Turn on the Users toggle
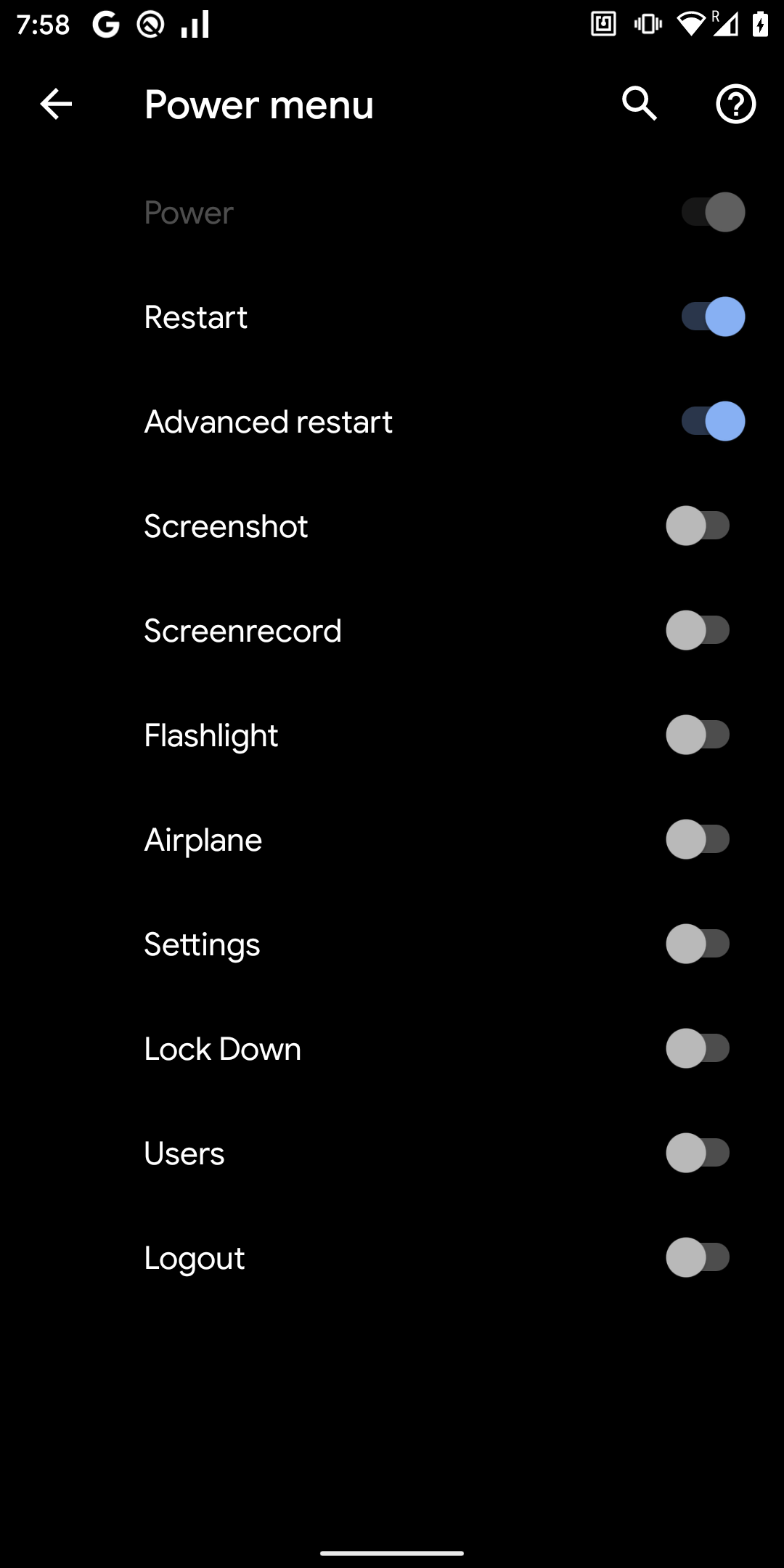Viewport: 784px width, 1568px height. 698,1153
